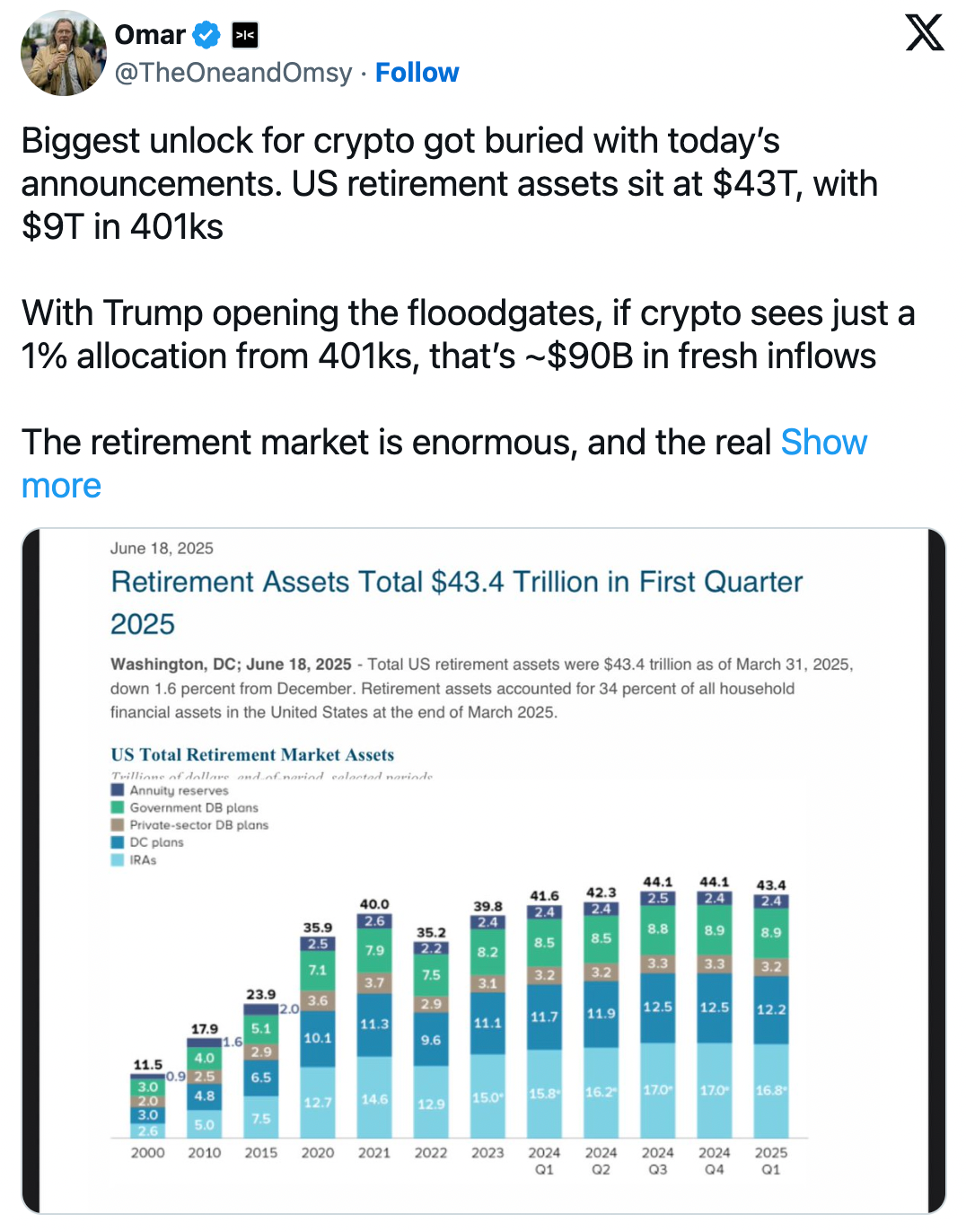Viewport: 966px width, 1232px height.
Task: Follow the @TheOneandOmsy account
Action: (417, 73)
